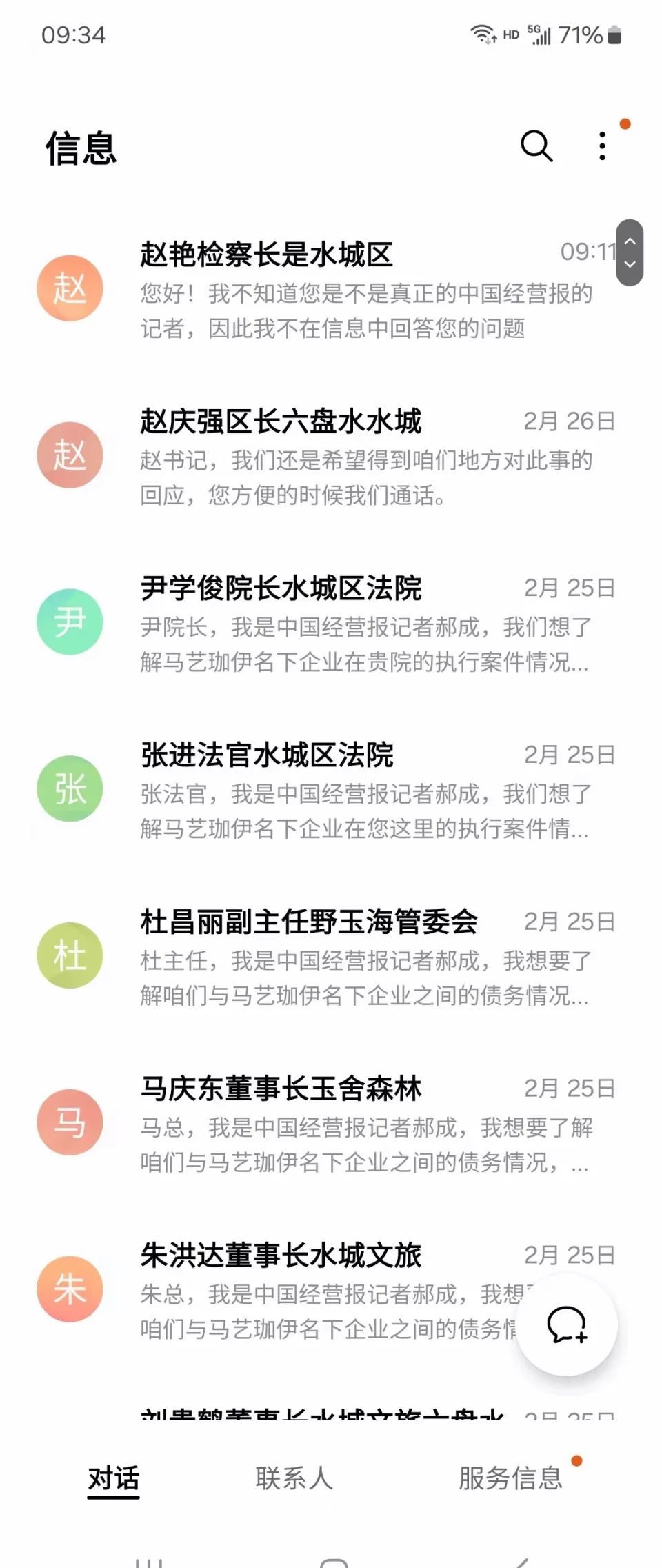
Task: Switch to the 联系人 tab
Action: click(x=294, y=1478)
